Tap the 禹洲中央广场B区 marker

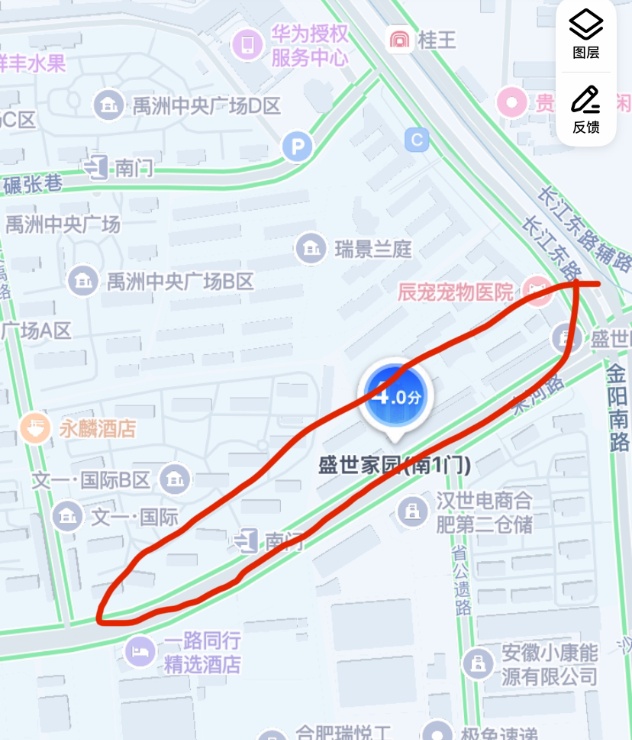click(x=83, y=281)
